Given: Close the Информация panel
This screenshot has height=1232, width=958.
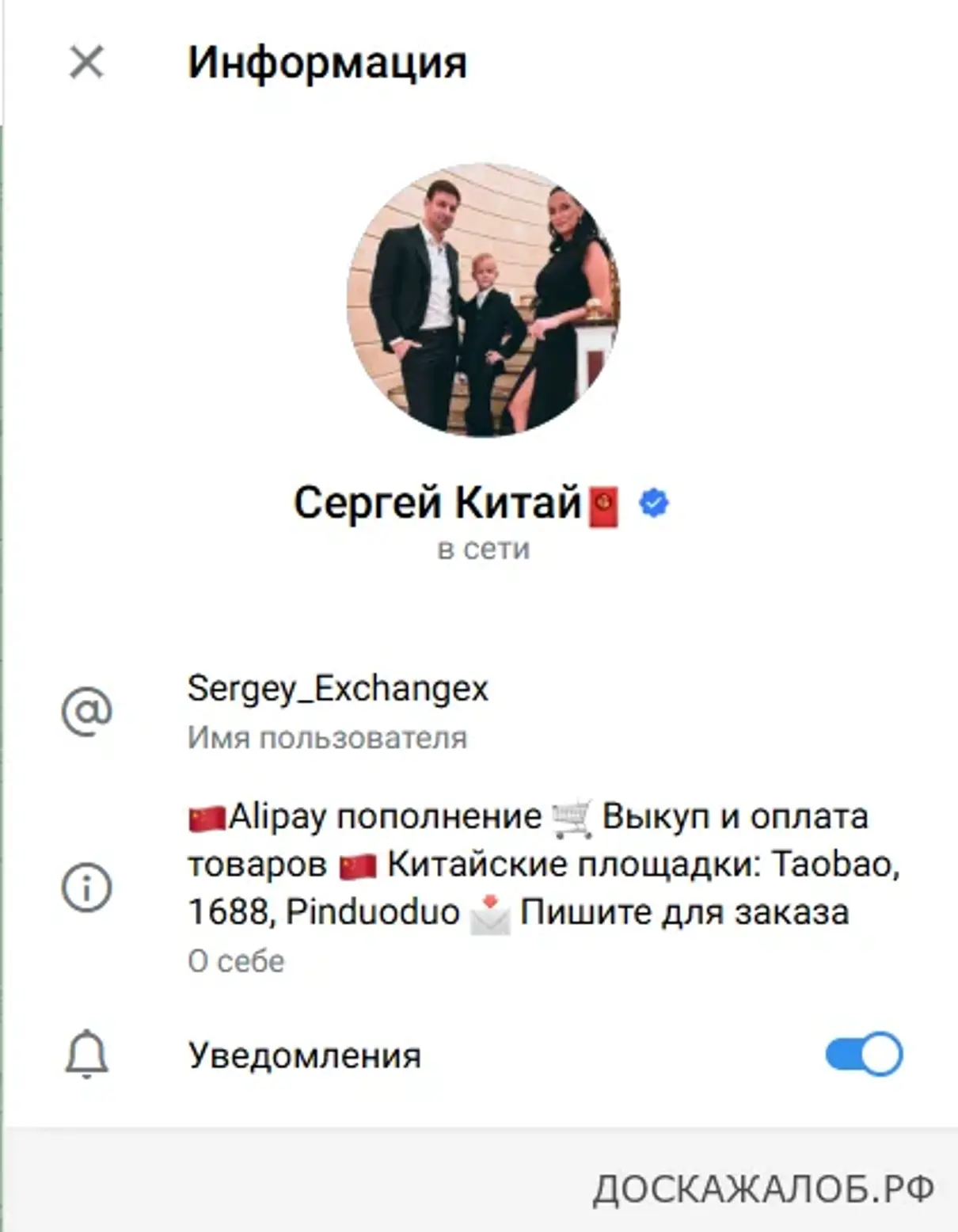Looking at the screenshot, I should pyautogui.click(x=86, y=63).
